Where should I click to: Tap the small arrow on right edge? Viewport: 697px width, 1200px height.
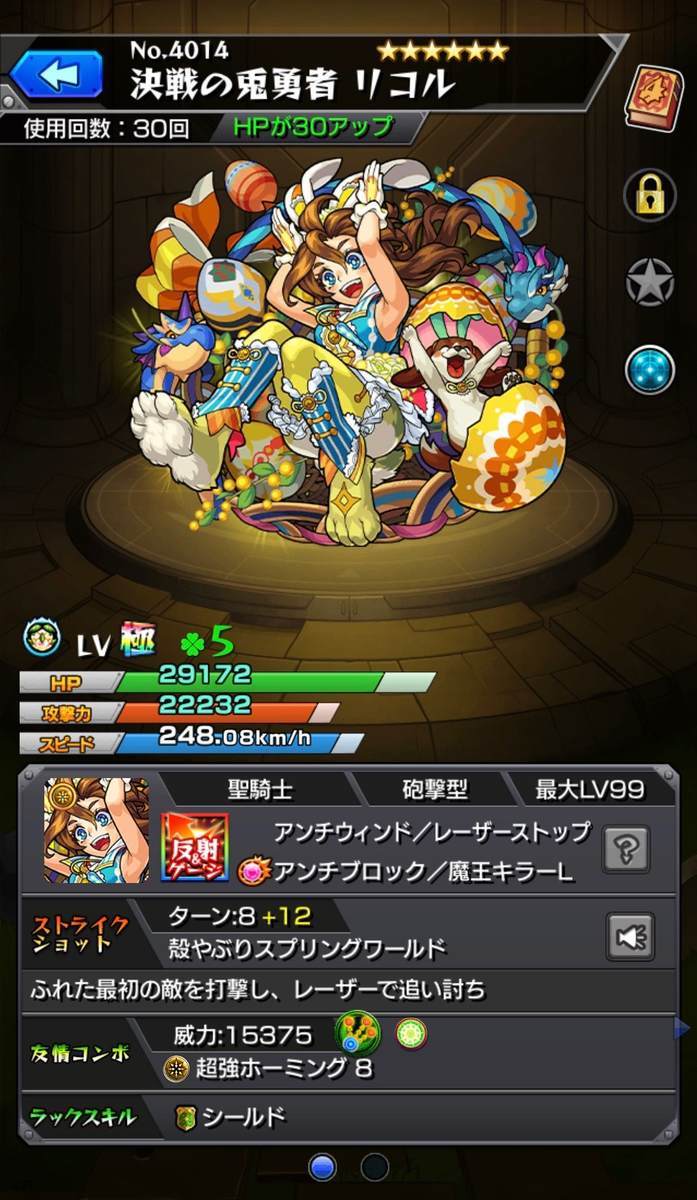(683, 1027)
